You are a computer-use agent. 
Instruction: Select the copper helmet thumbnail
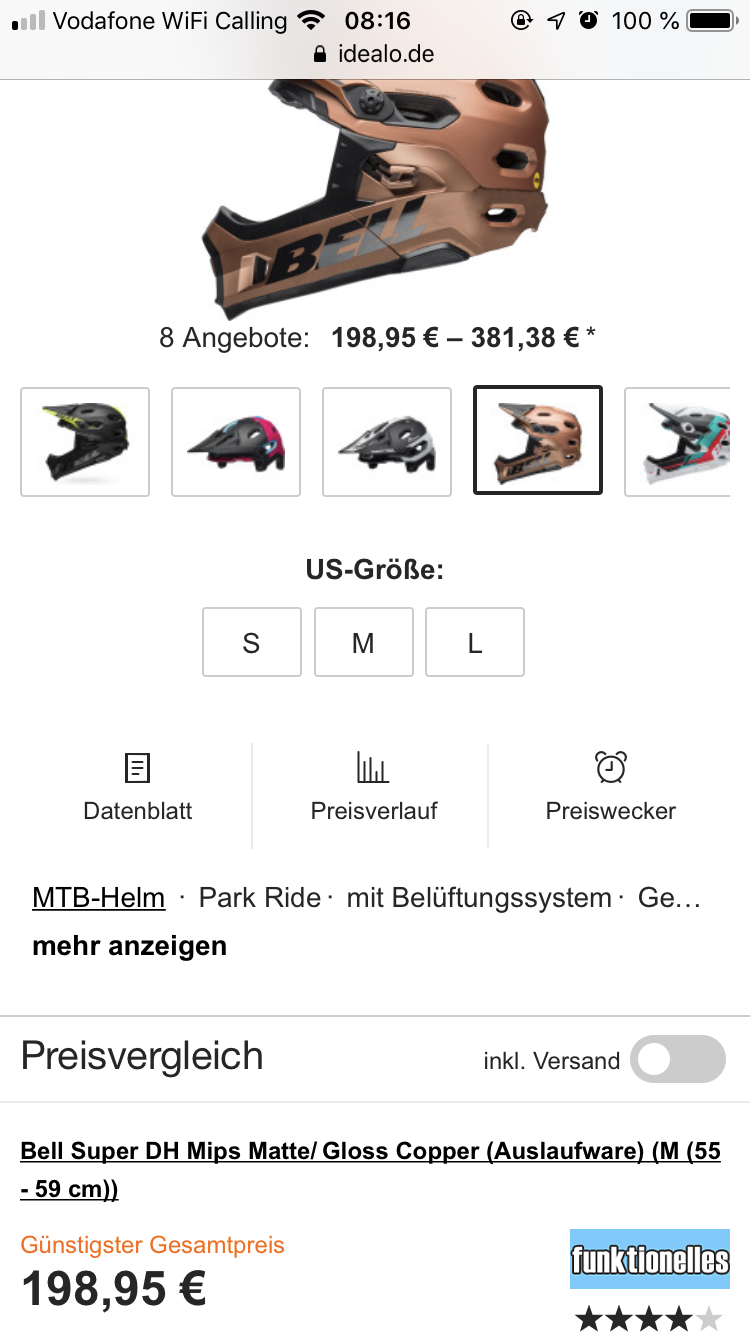[538, 441]
